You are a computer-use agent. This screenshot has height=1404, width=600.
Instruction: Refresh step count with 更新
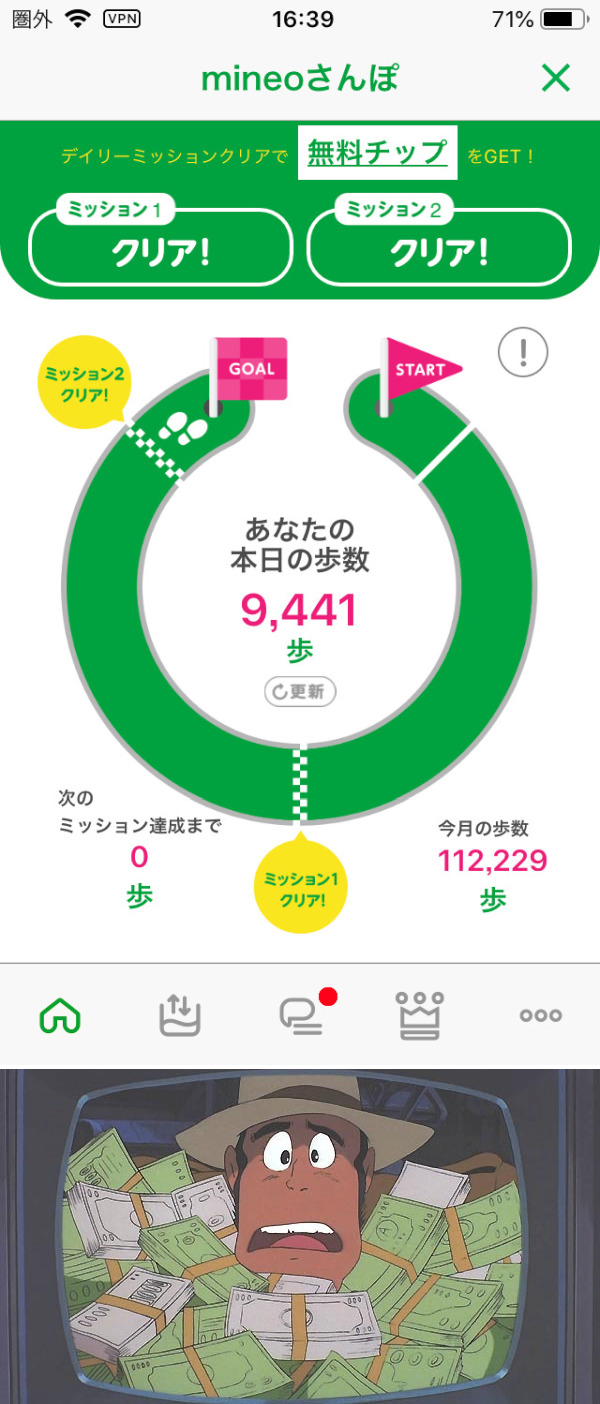300,692
